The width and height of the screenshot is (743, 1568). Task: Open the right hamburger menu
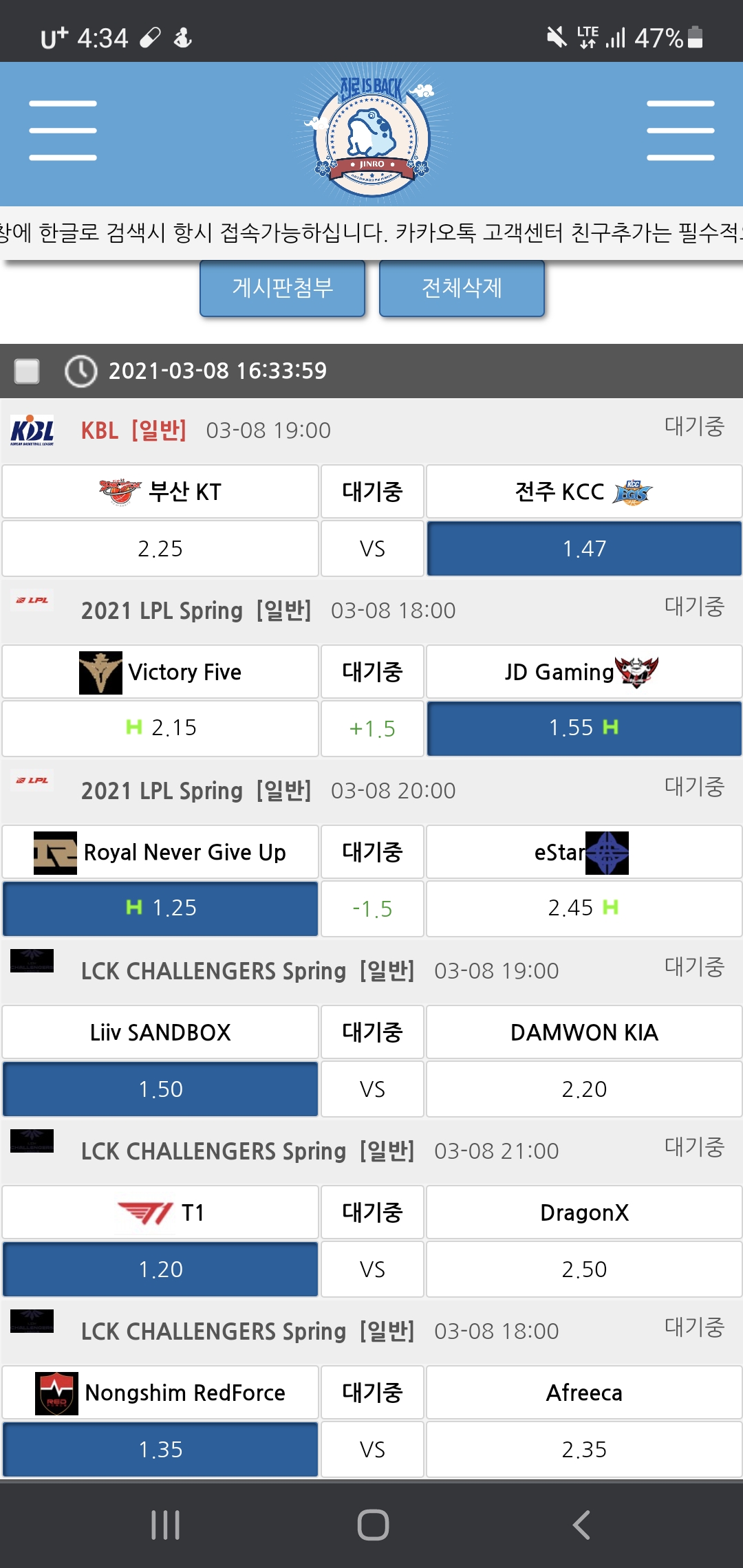680,131
